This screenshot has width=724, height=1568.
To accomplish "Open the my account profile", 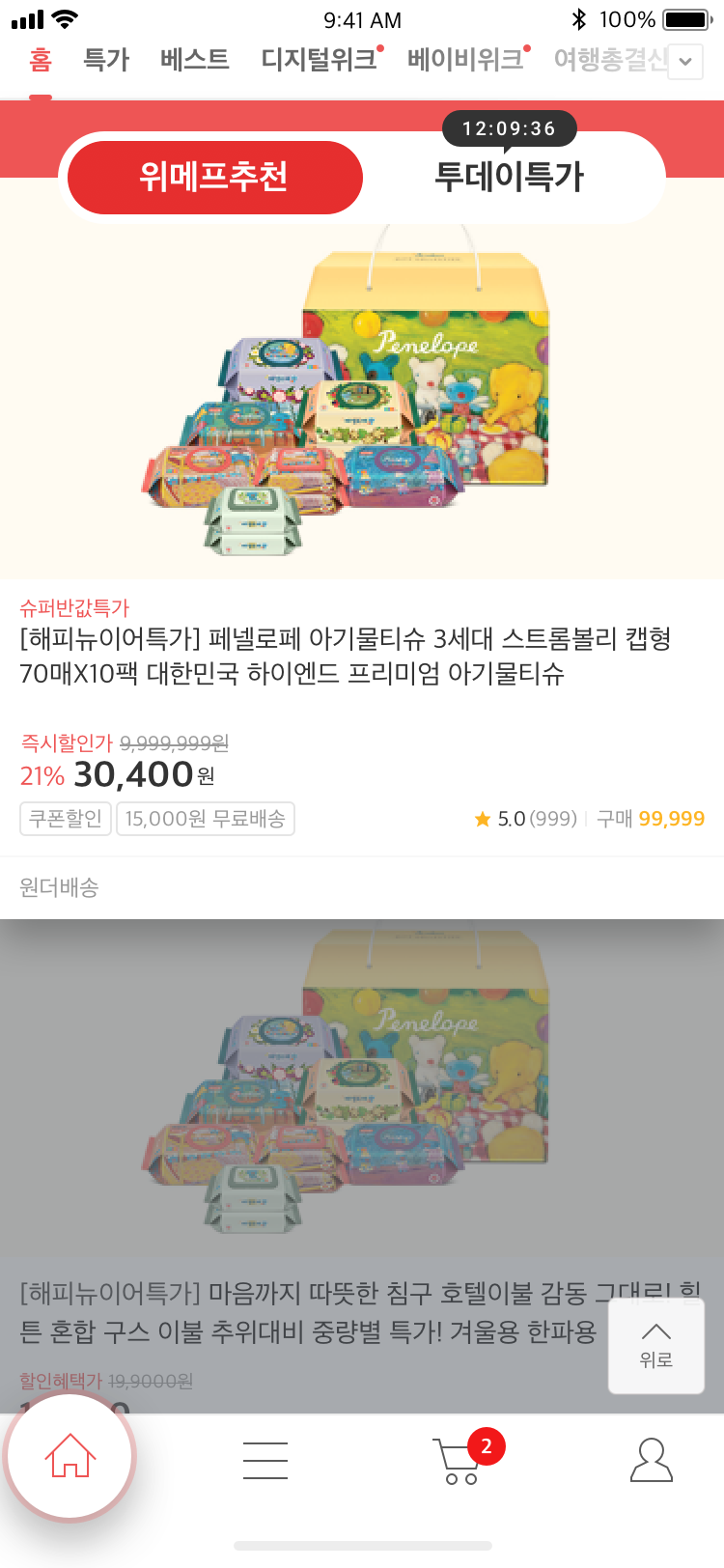I will coord(652,1460).
